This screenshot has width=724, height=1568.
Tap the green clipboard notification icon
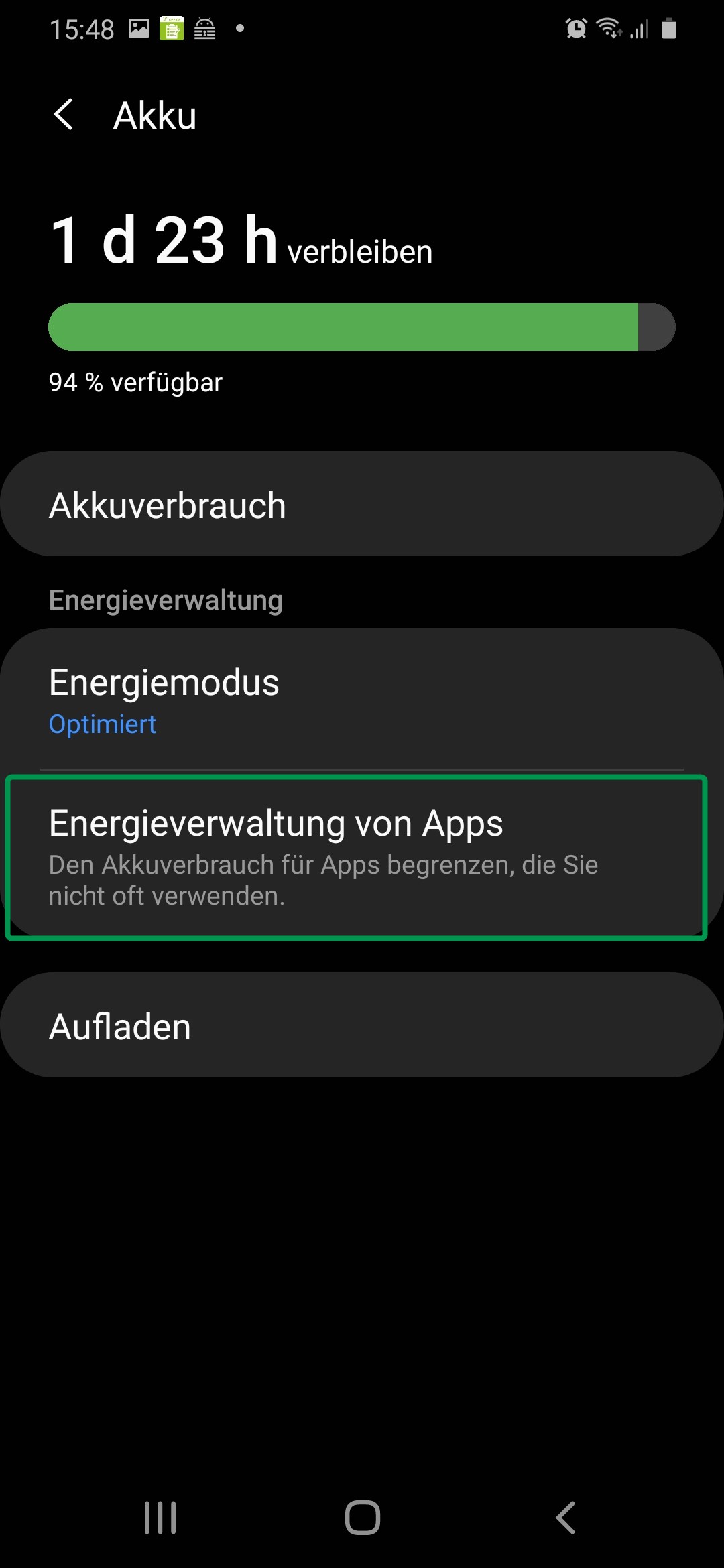(171, 27)
